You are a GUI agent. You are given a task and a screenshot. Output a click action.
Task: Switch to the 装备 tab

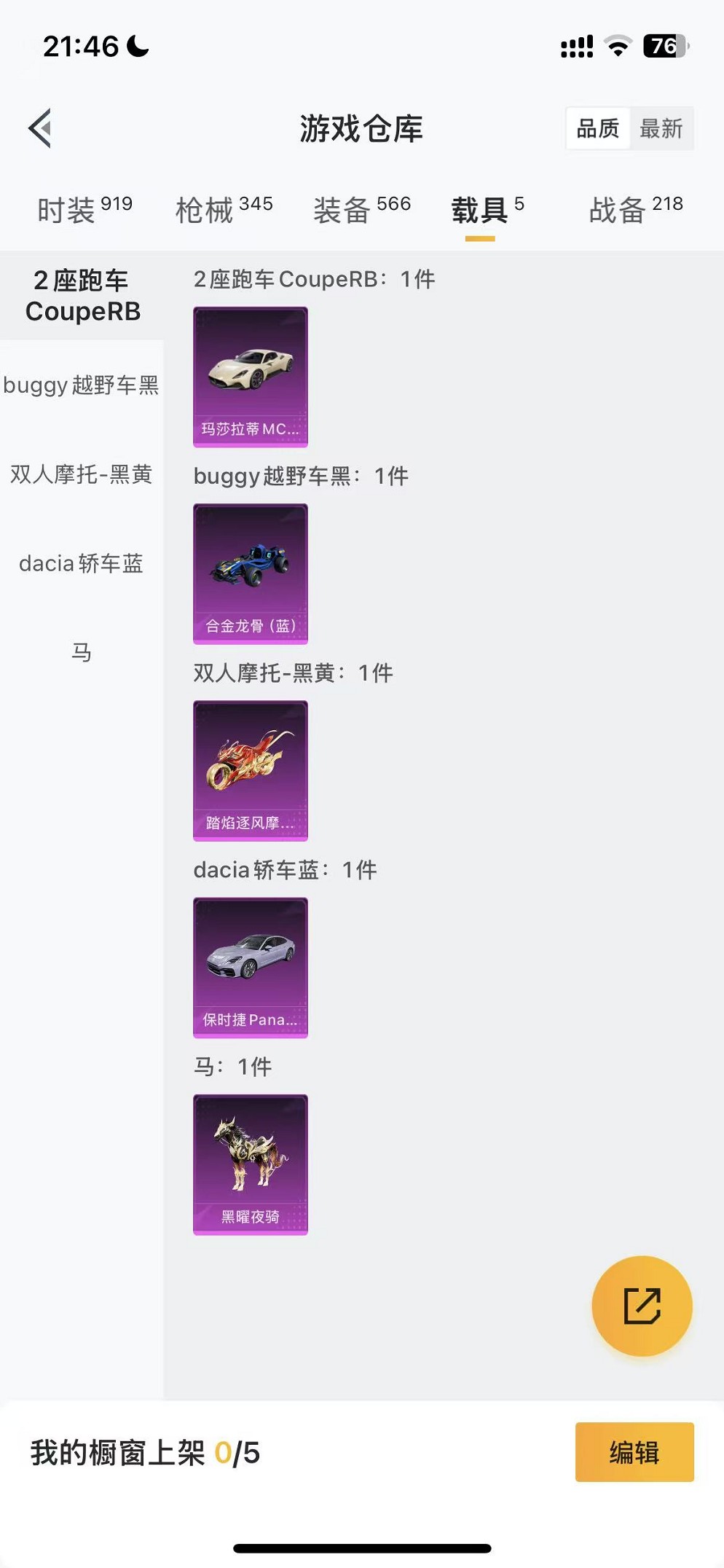coord(362,210)
